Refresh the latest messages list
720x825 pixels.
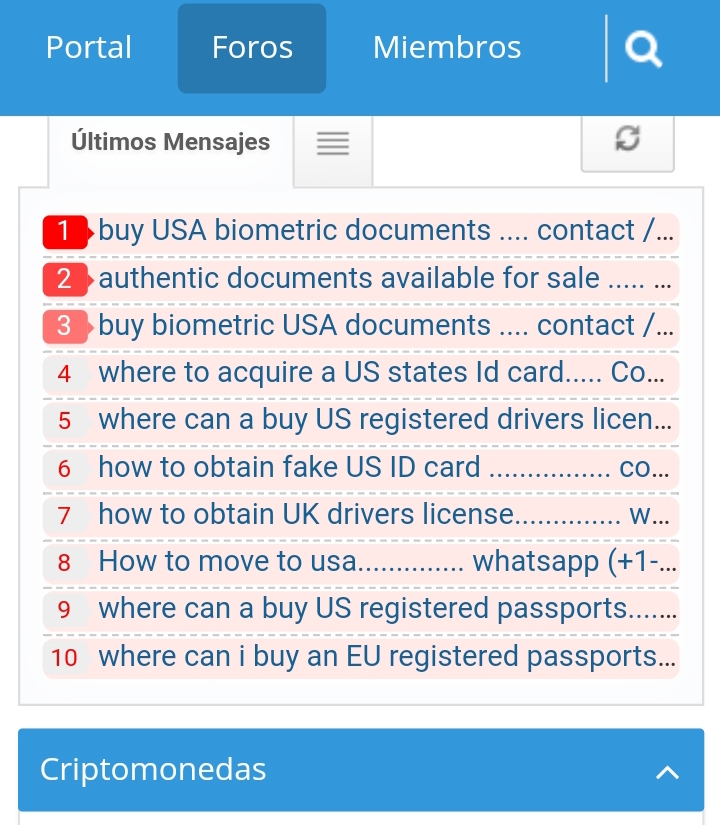(x=627, y=140)
